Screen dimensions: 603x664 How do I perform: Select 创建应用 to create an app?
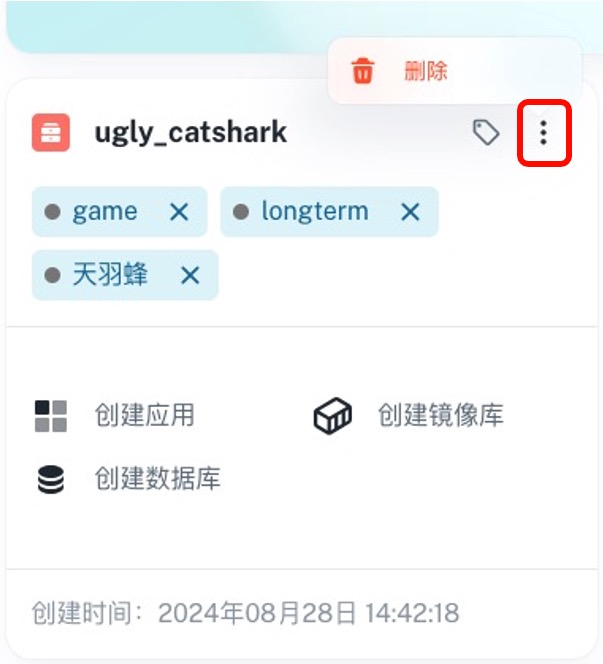click(144, 415)
